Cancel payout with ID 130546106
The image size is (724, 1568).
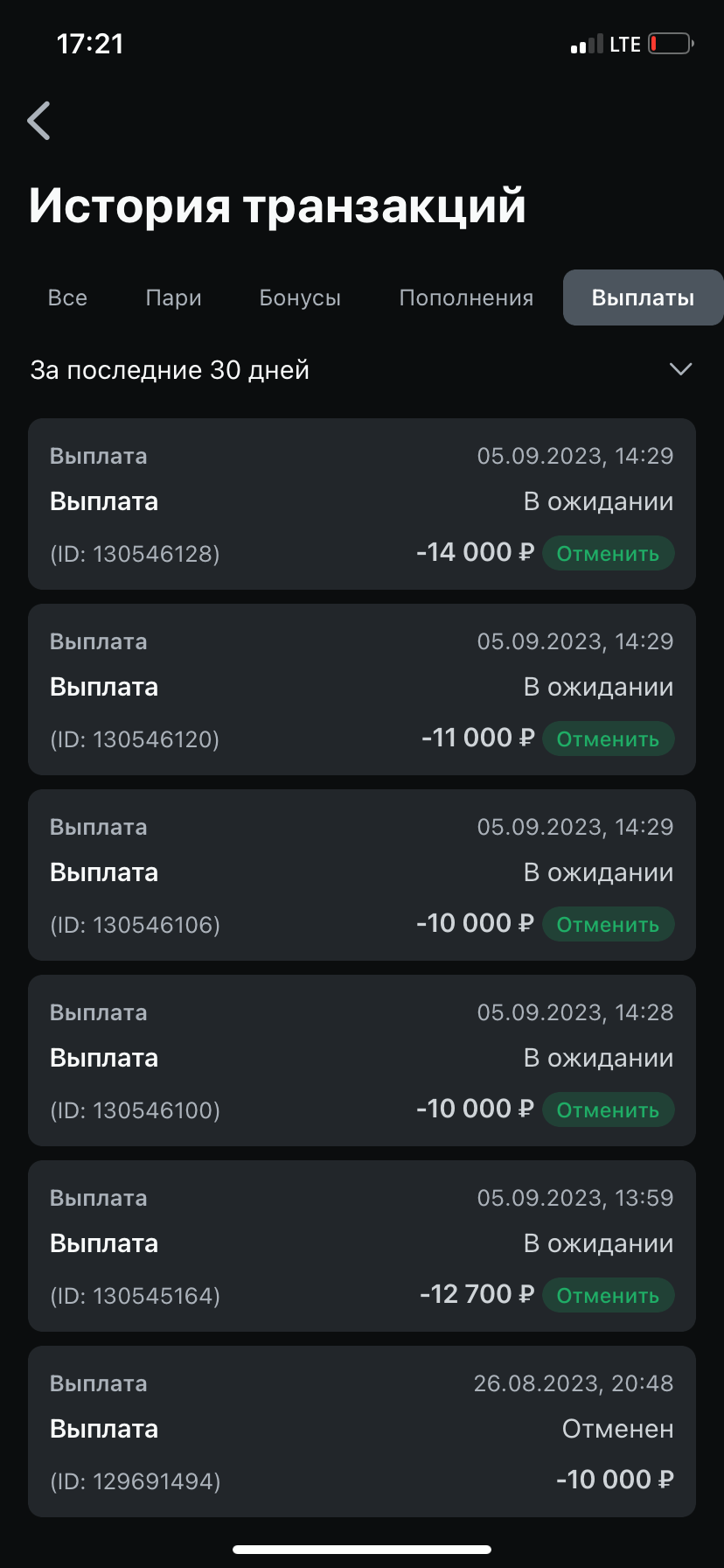pos(609,924)
